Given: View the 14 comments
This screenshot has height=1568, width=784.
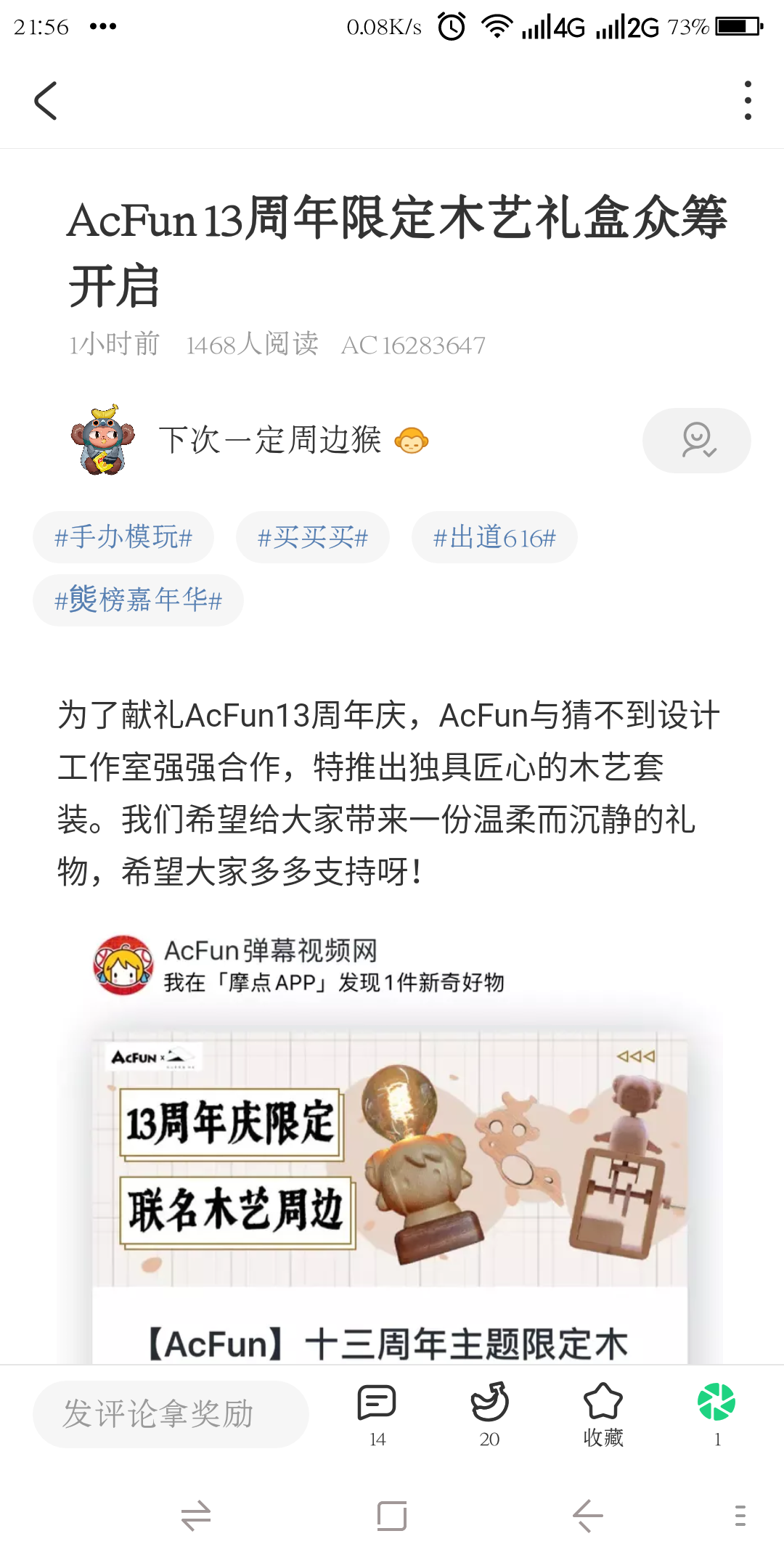Looking at the screenshot, I should coord(377,1413).
